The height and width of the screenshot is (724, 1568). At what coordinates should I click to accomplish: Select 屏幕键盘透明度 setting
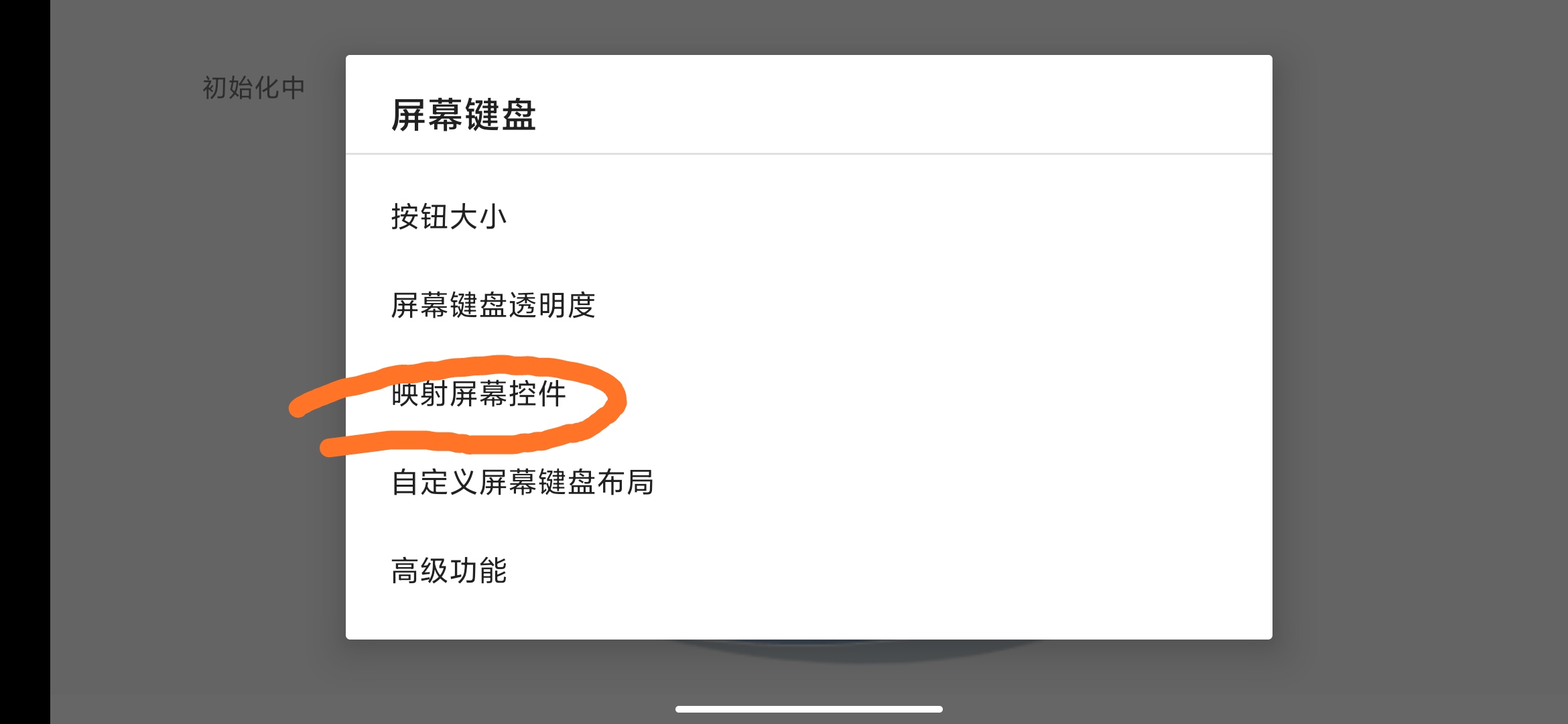(x=493, y=306)
